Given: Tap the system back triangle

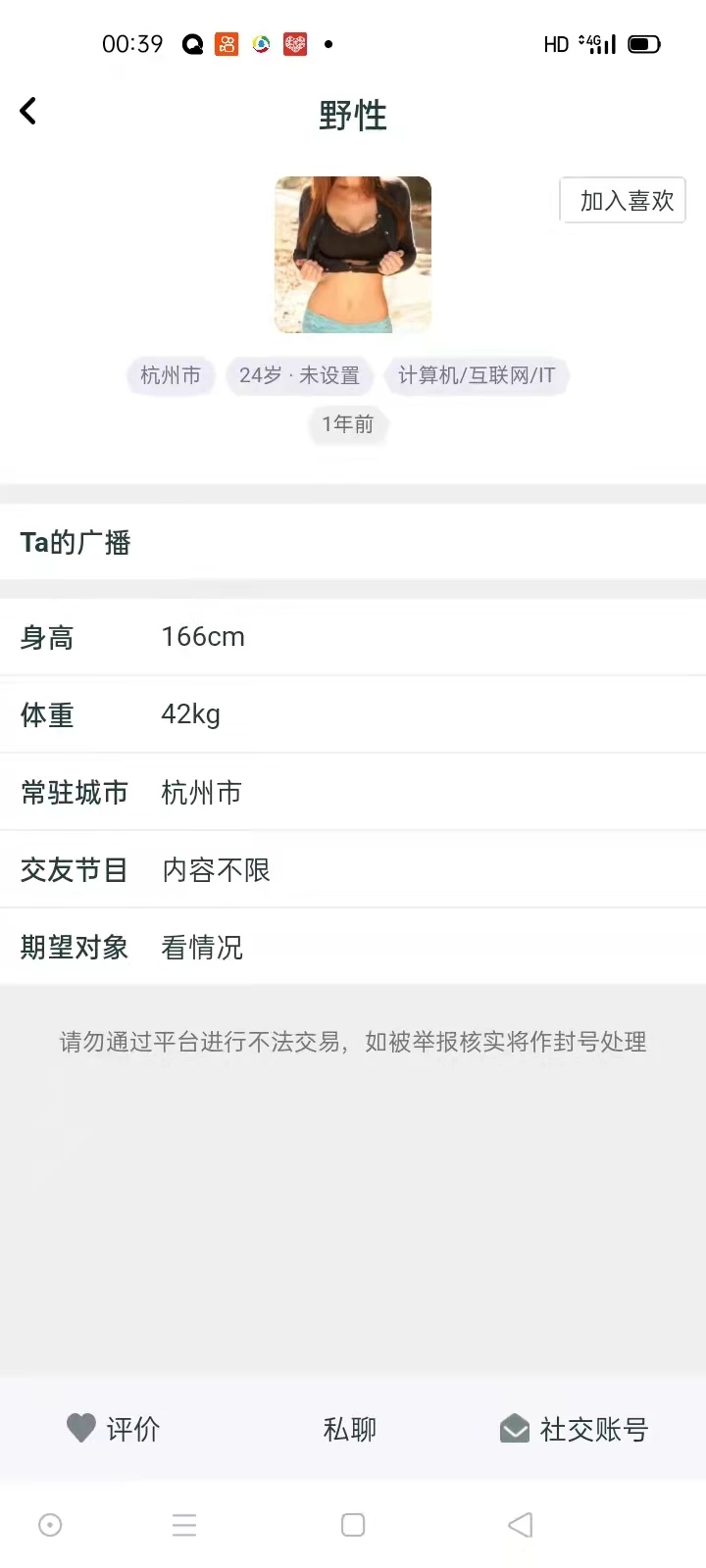Looking at the screenshot, I should point(520,1525).
